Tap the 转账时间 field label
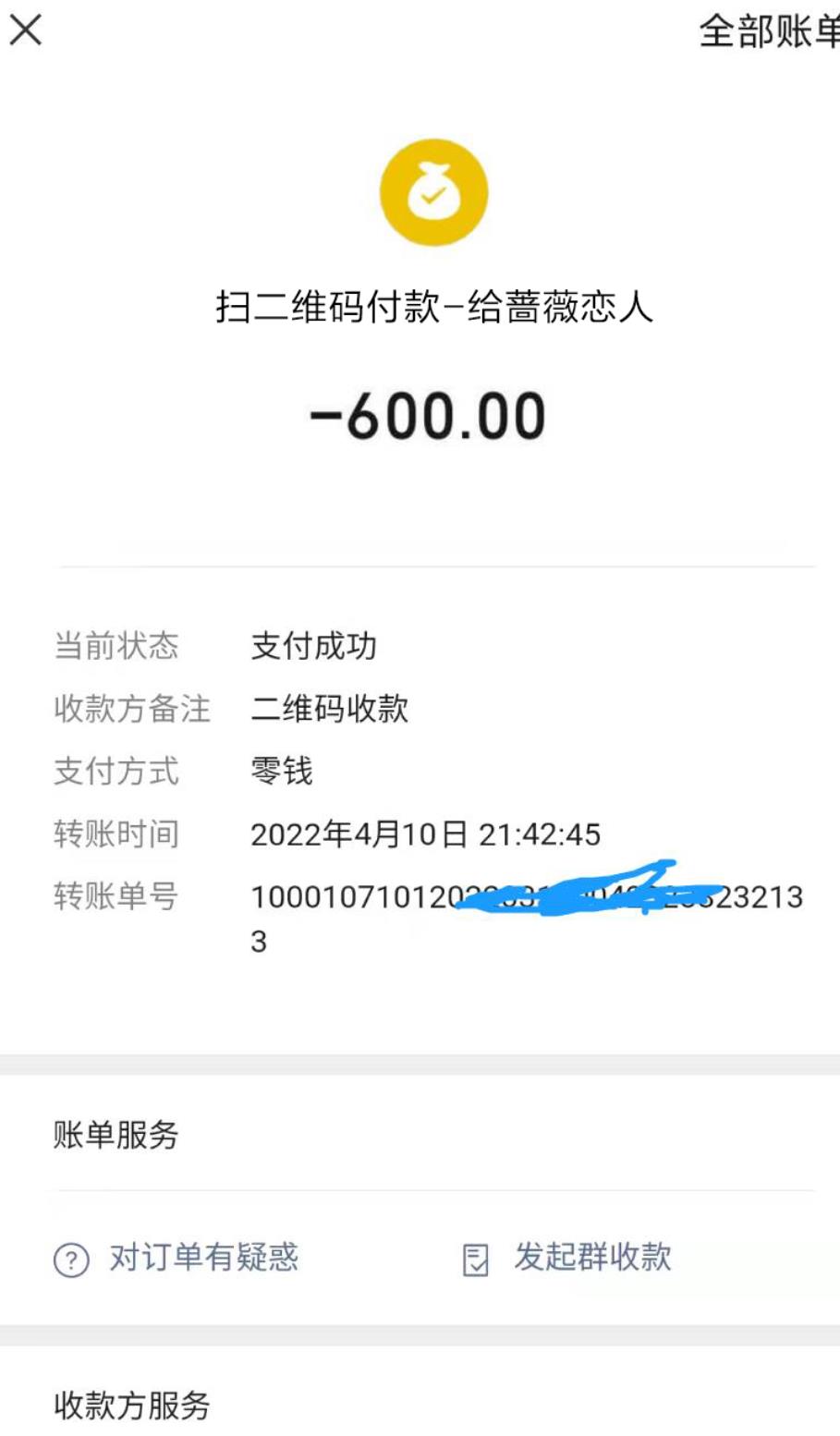Screen dimensions: 840x1436 (116, 834)
